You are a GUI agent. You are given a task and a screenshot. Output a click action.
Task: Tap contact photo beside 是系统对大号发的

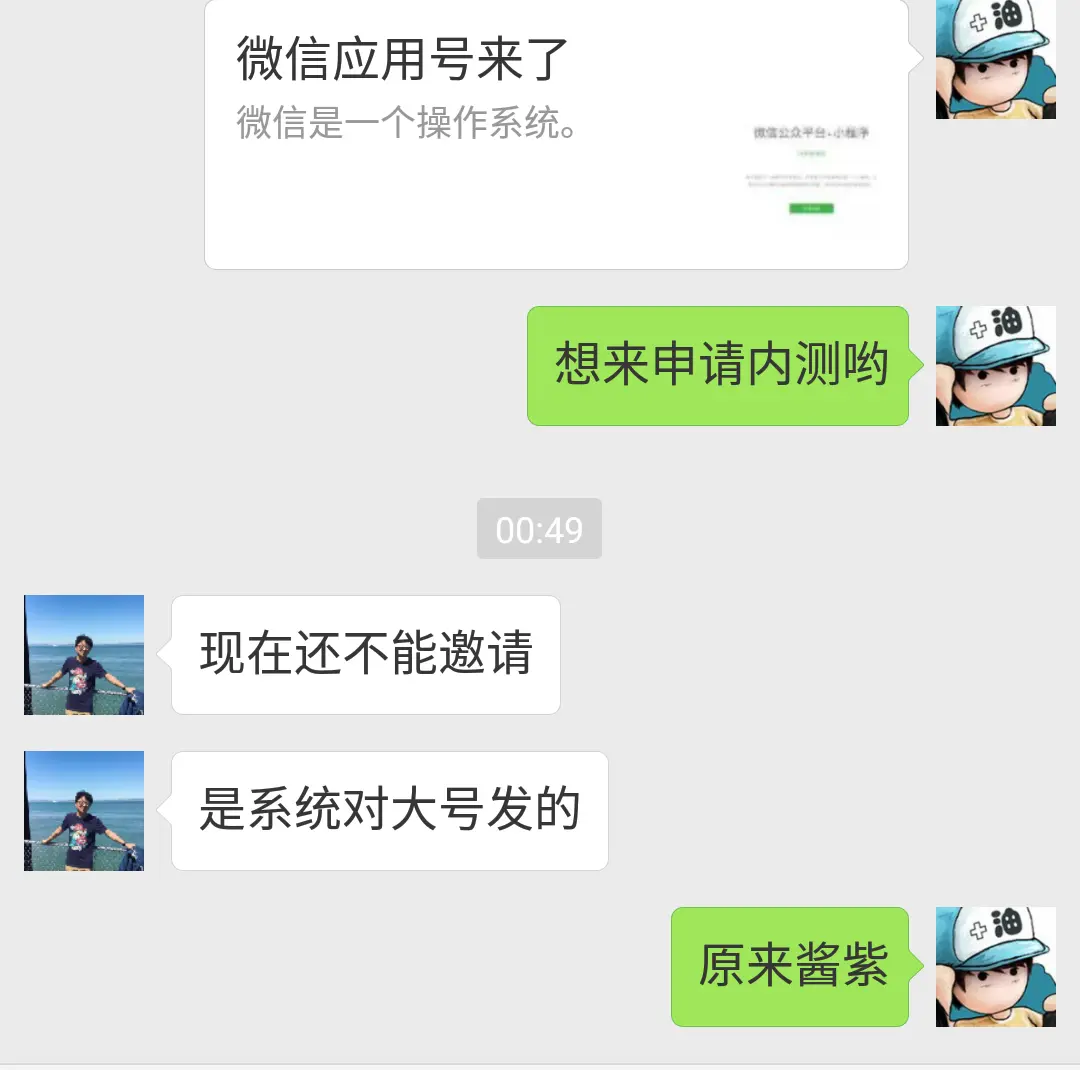tap(84, 811)
